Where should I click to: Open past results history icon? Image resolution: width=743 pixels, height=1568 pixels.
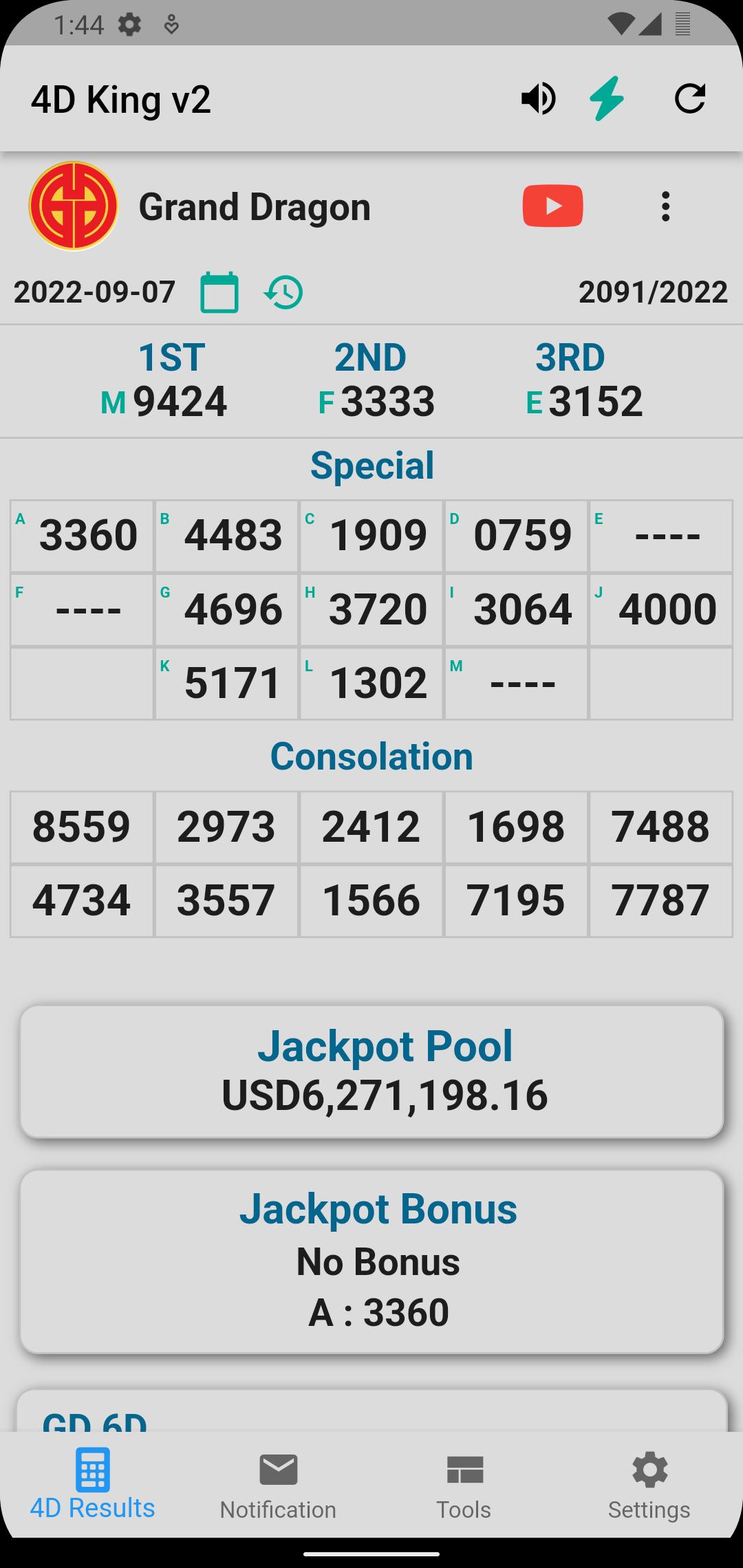click(x=283, y=293)
